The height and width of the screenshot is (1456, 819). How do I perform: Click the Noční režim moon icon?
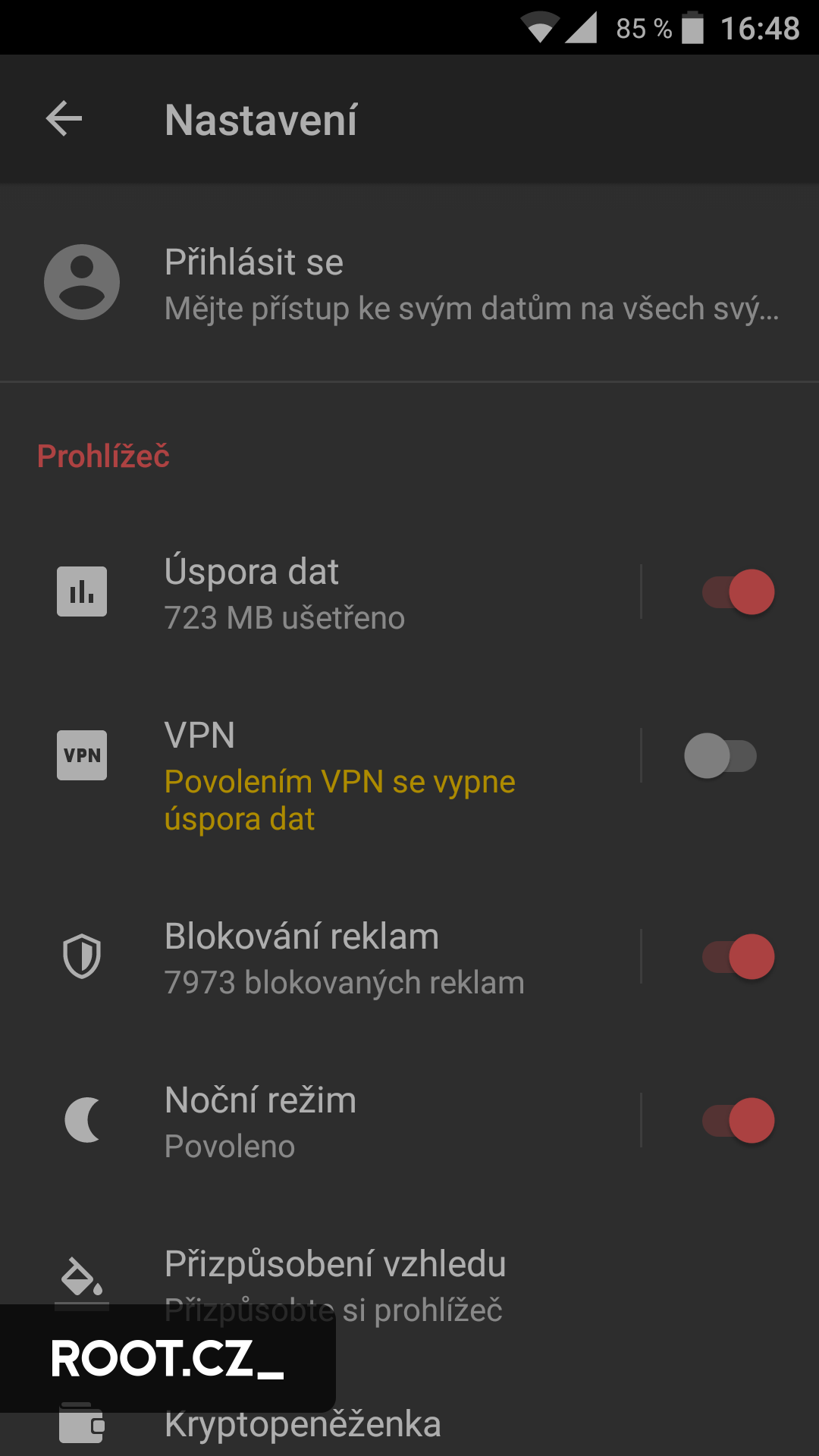(x=81, y=1121)
